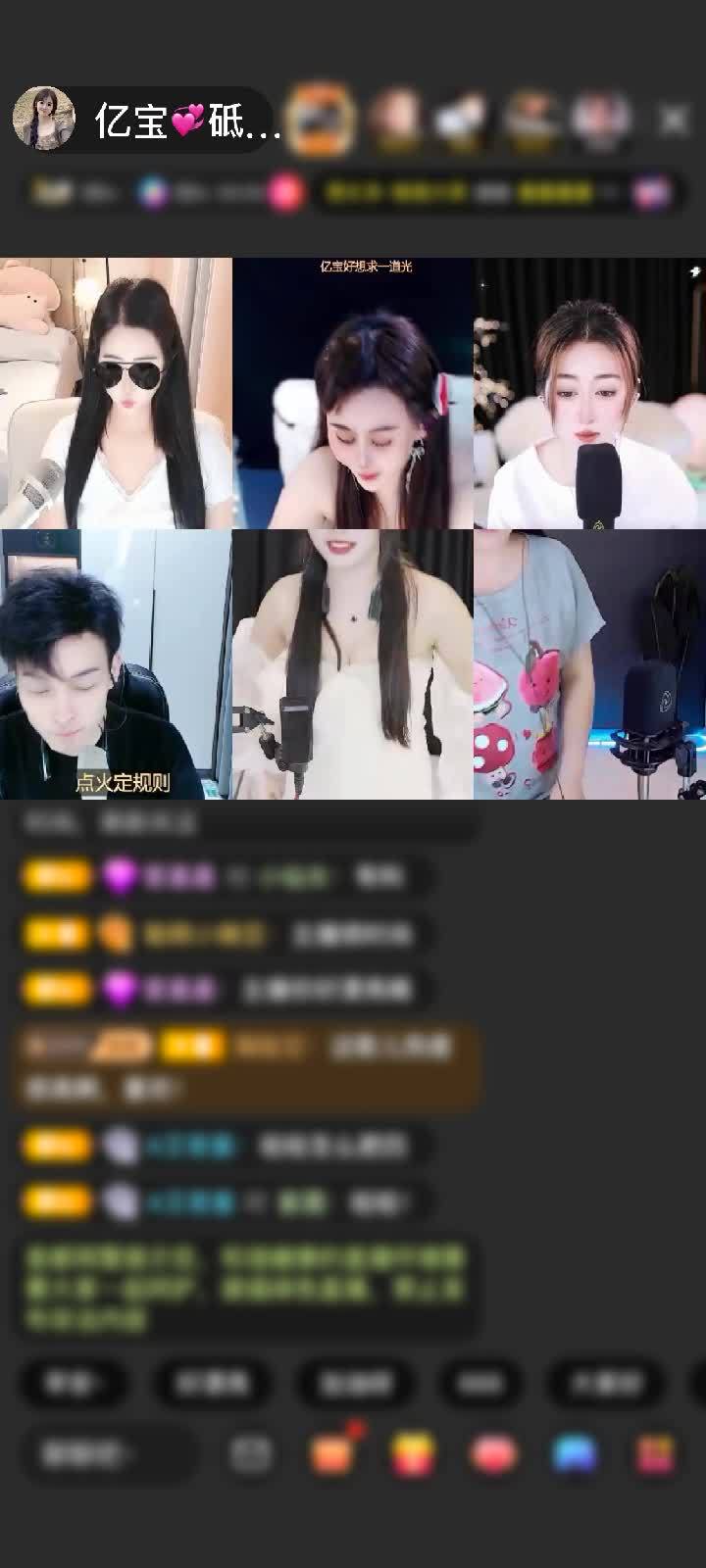Open the orange gift box with red dot

(333, 1453)
